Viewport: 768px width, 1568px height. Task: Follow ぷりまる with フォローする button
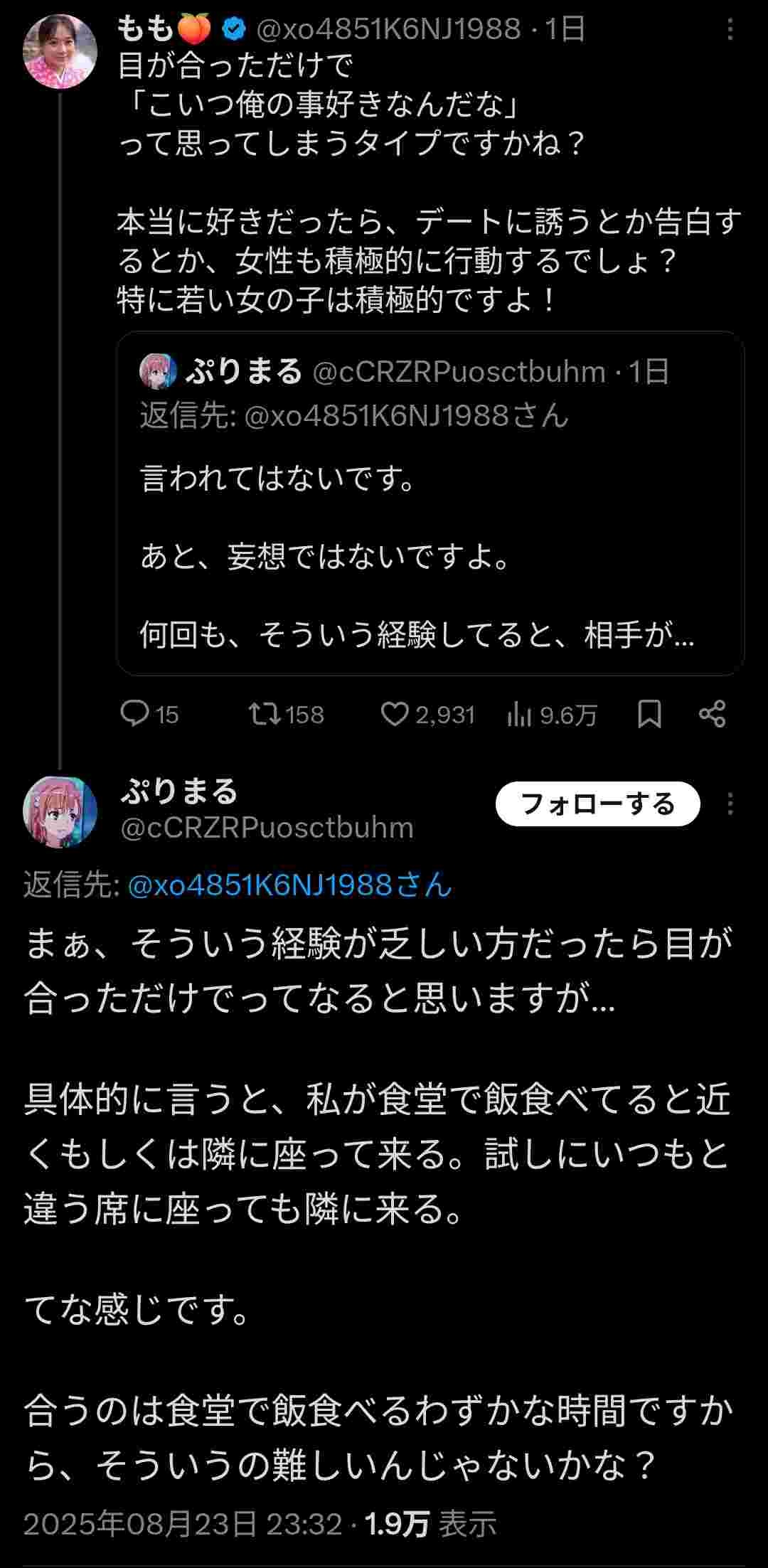pyautogui.click(x=597, y=804)
